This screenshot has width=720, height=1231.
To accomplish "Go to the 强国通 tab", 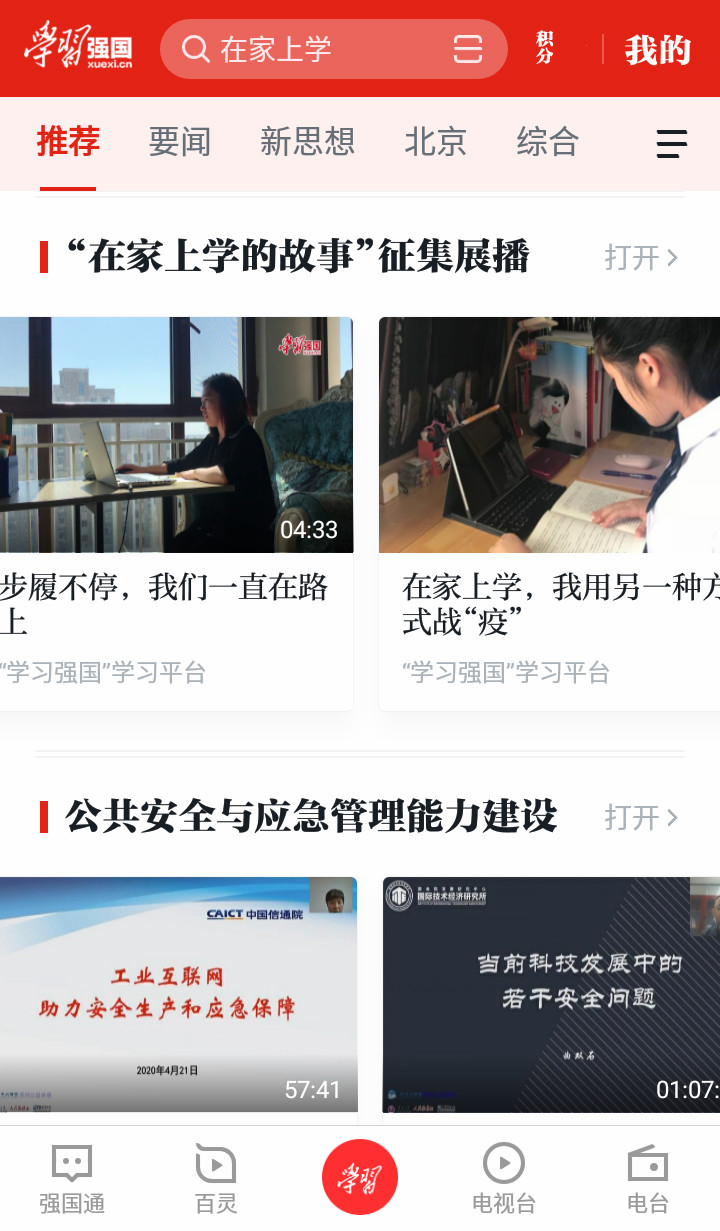I will click(x=72, y=1178).
